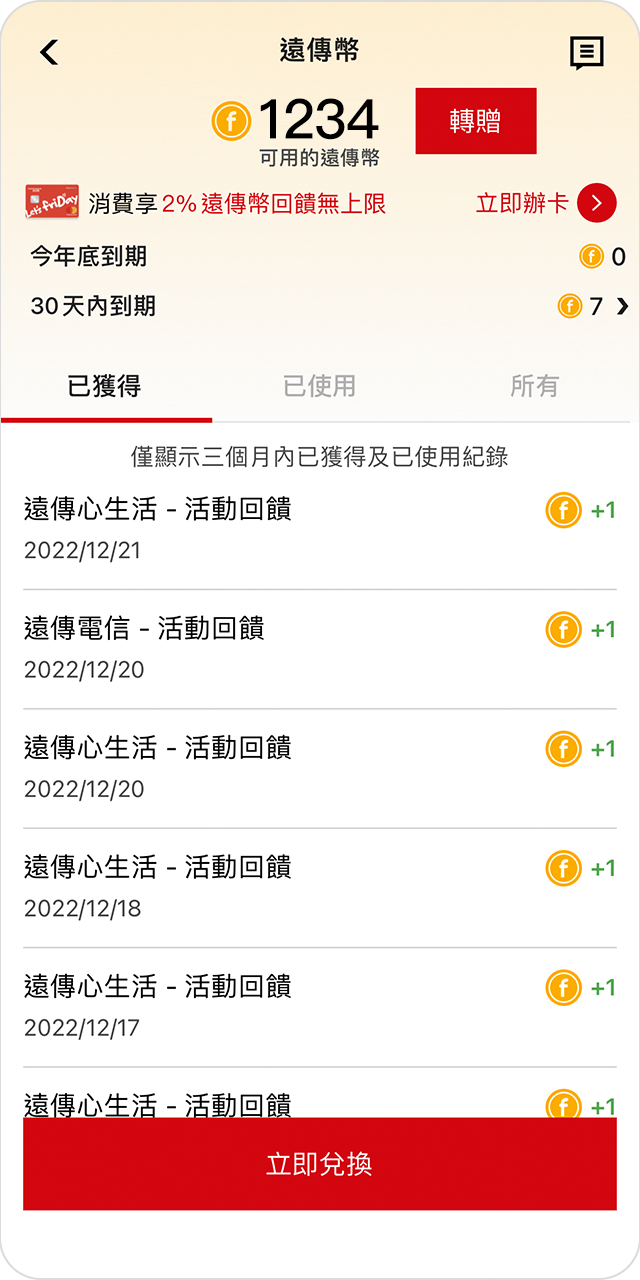Screen dimensions: 640x1280
Task: Switch to the 所有 tab
Action: pyautogui.click(x=534, y=386)
